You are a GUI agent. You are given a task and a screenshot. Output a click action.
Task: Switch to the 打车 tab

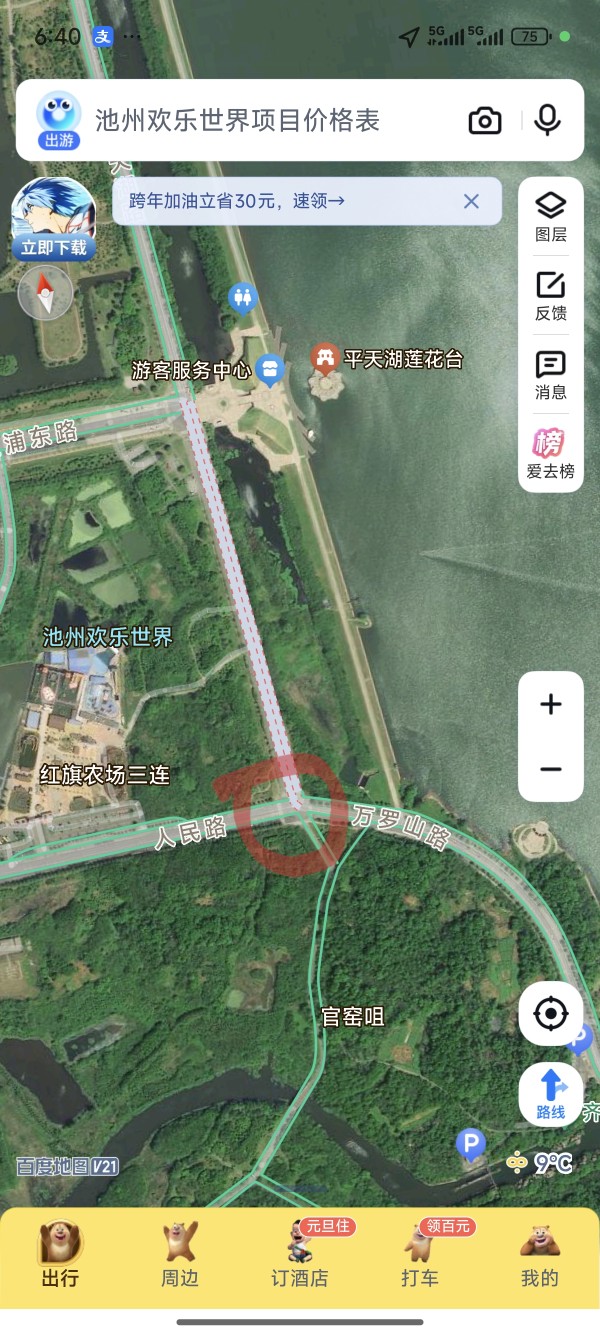(420, 1254)
